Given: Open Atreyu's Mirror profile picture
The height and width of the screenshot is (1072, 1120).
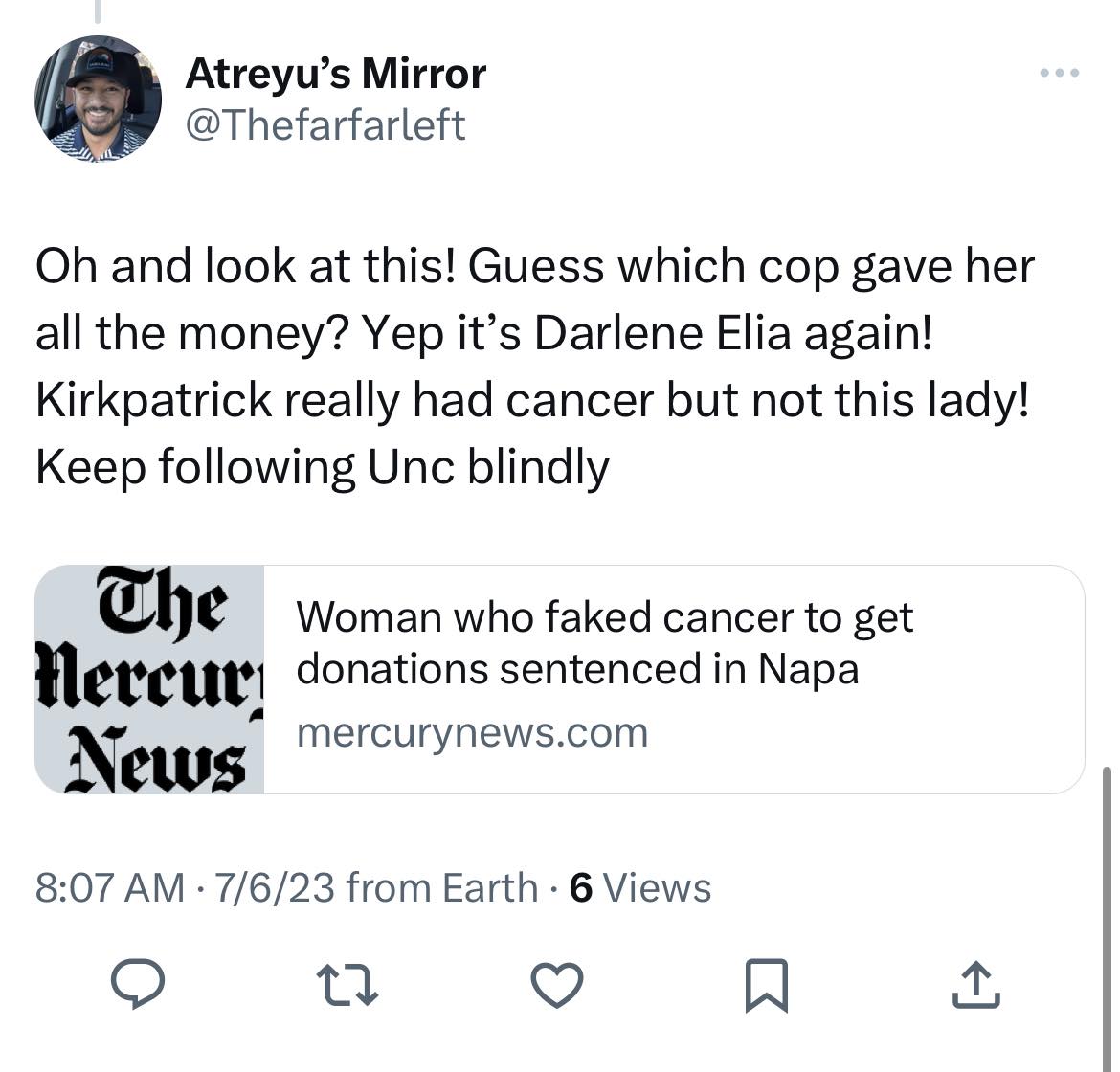Looking at the screenshot, I should [x=98, y=100].
